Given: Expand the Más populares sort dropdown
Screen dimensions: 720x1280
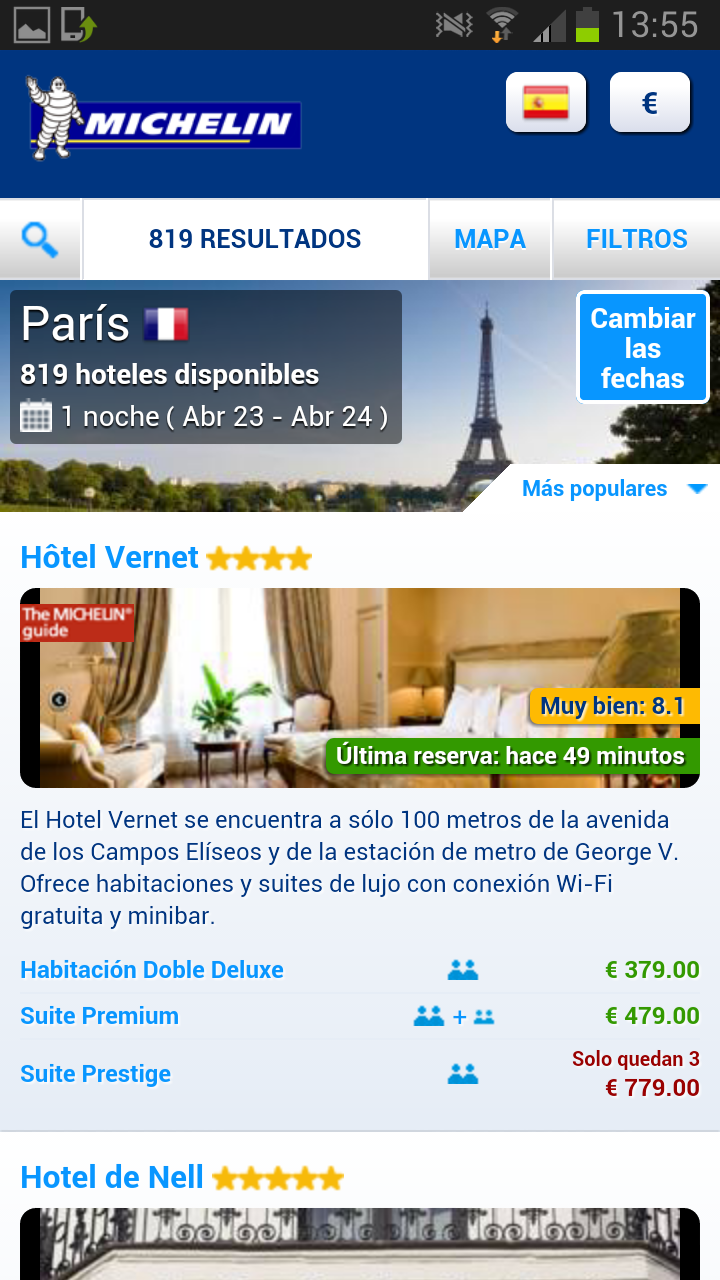Looking at the screenshot, I should click(614, 489).
